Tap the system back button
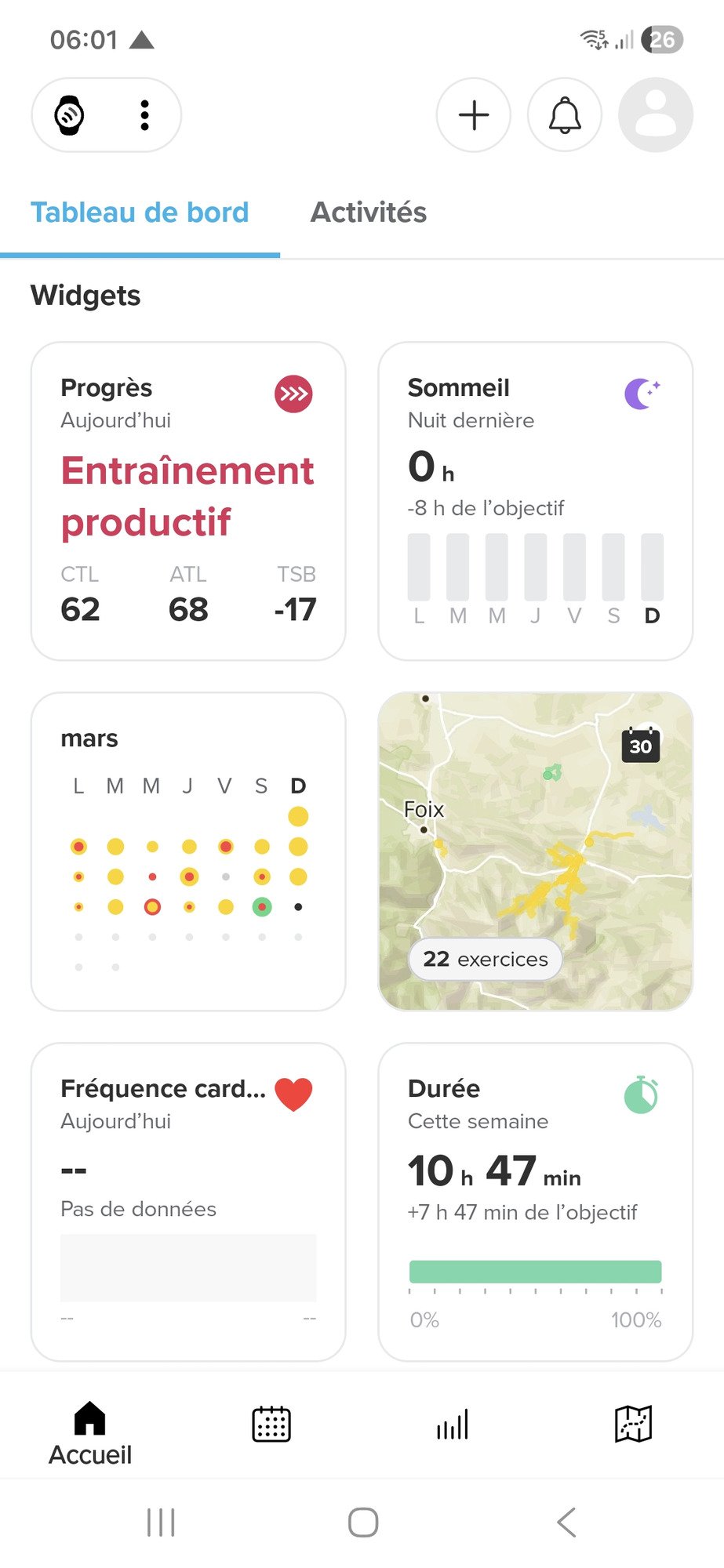The image size is (724, 1568). point(566,1523)
